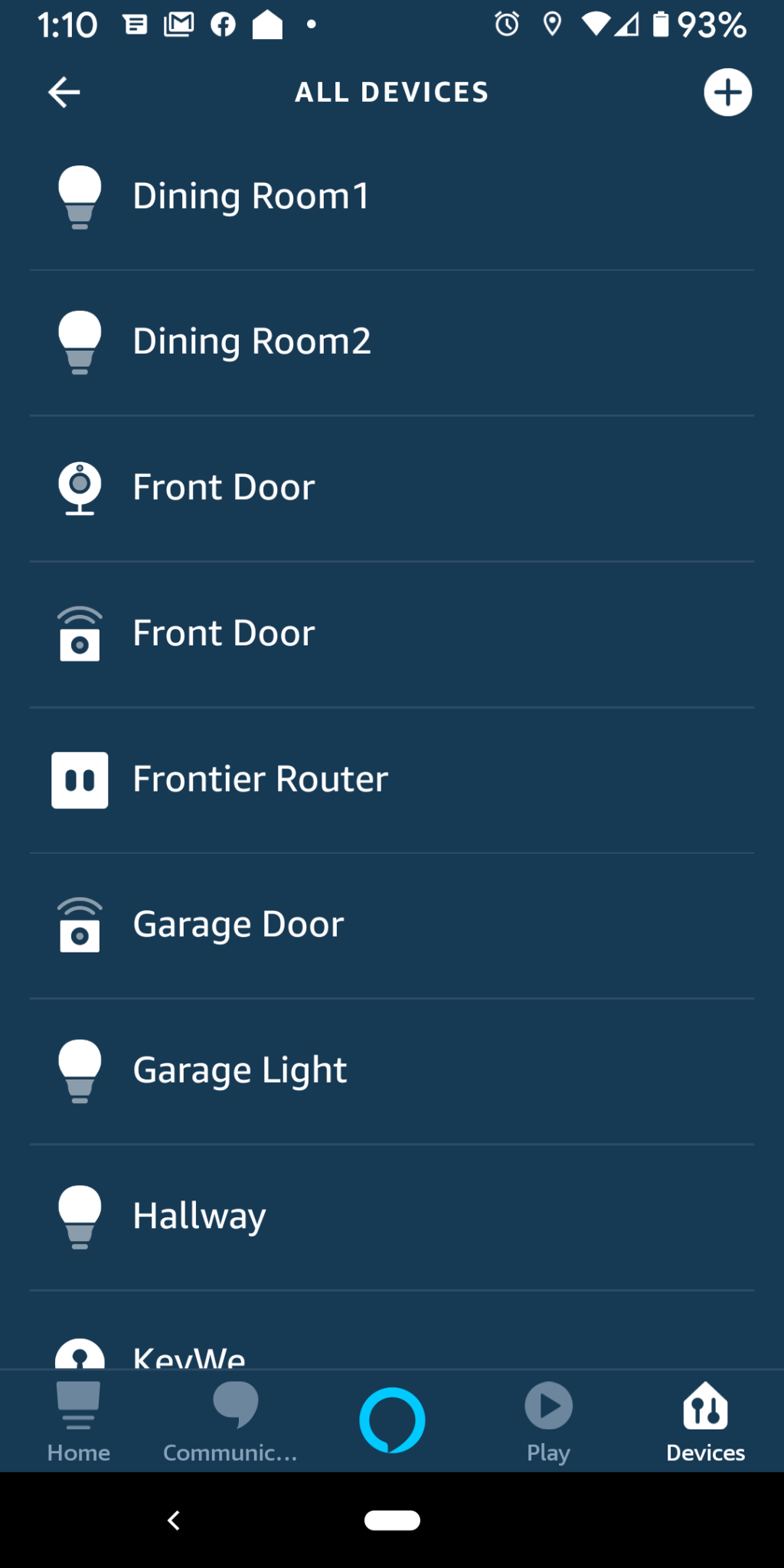Tap the Garage Door sensor icon

click(x=80, y=925)
